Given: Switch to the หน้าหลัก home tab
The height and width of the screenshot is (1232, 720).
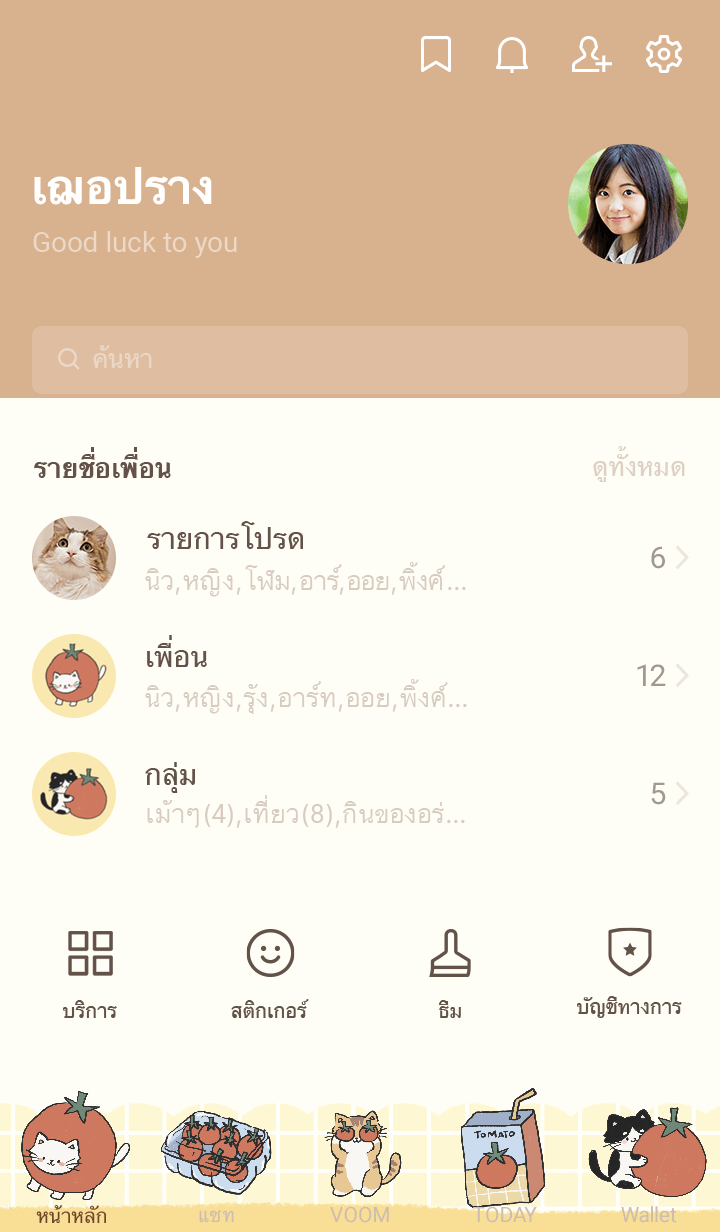Looking at the screenshot, I should pyautogui.click(x=72, y=1160).
